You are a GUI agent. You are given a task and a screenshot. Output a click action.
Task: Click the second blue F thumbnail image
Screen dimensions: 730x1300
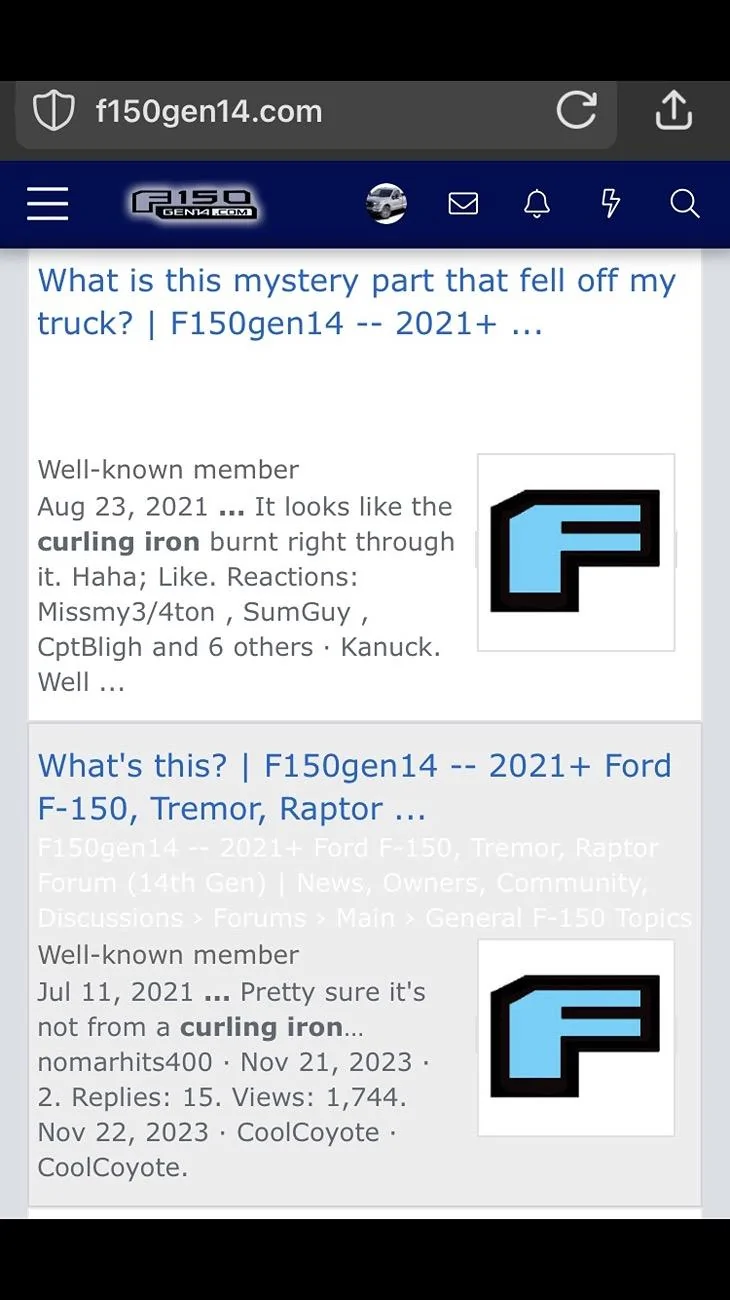point(576,1037)
